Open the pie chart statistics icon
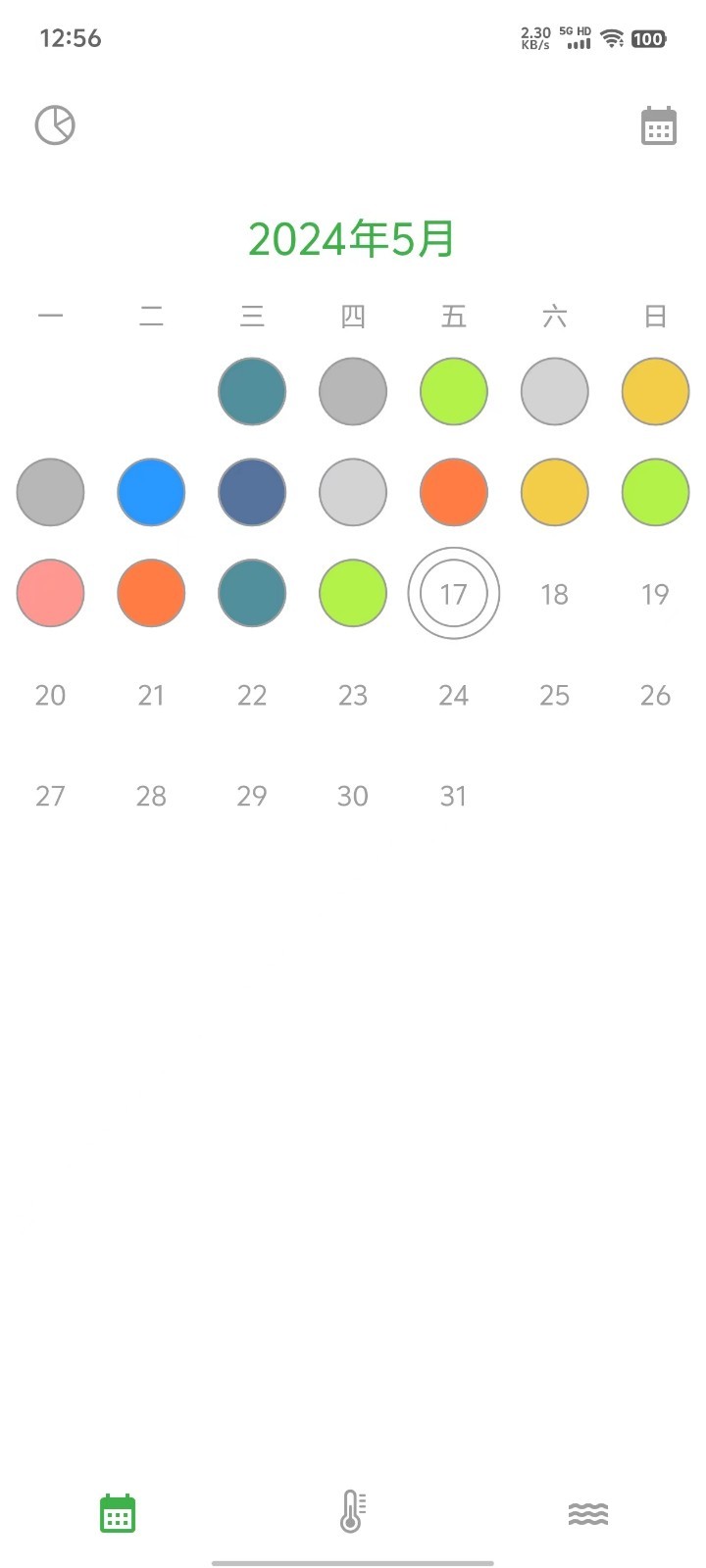Screen dimensions: 706x1568 point(55,125)
